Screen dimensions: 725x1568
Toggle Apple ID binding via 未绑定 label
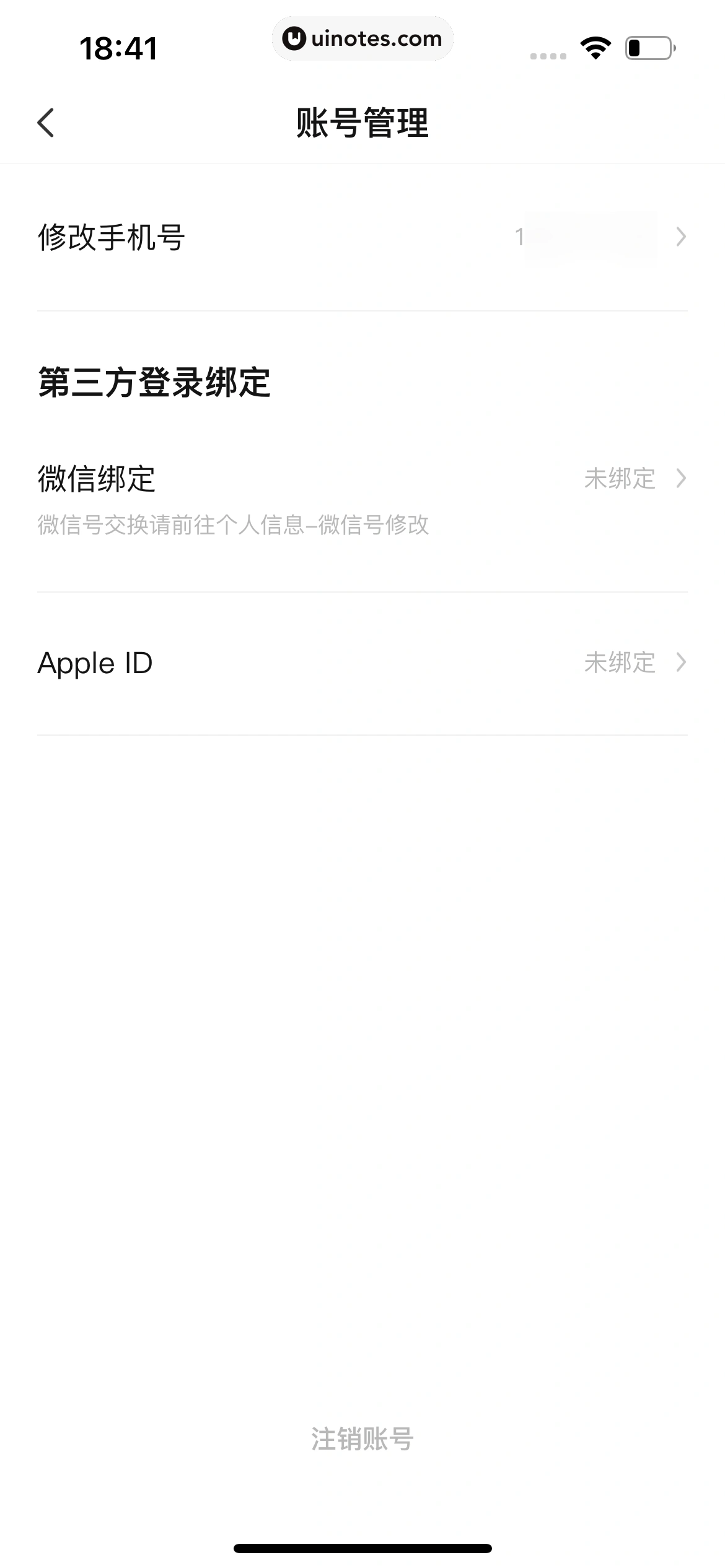click(620, 663)
